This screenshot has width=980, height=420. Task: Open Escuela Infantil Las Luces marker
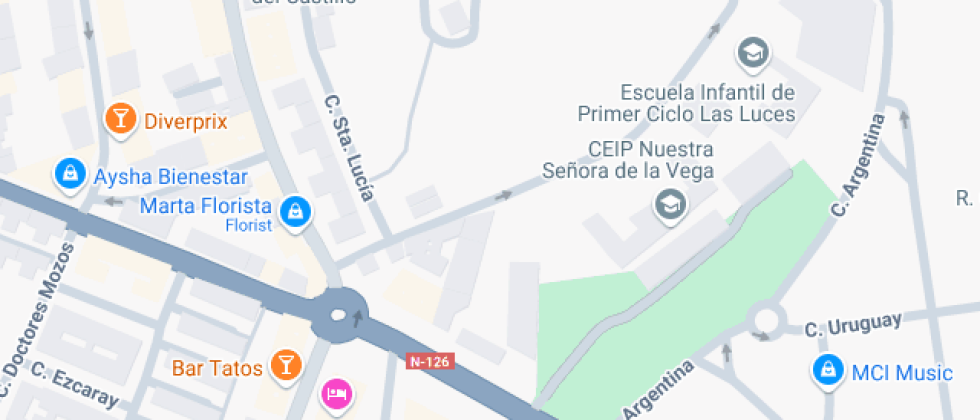(x=752, y=52)
